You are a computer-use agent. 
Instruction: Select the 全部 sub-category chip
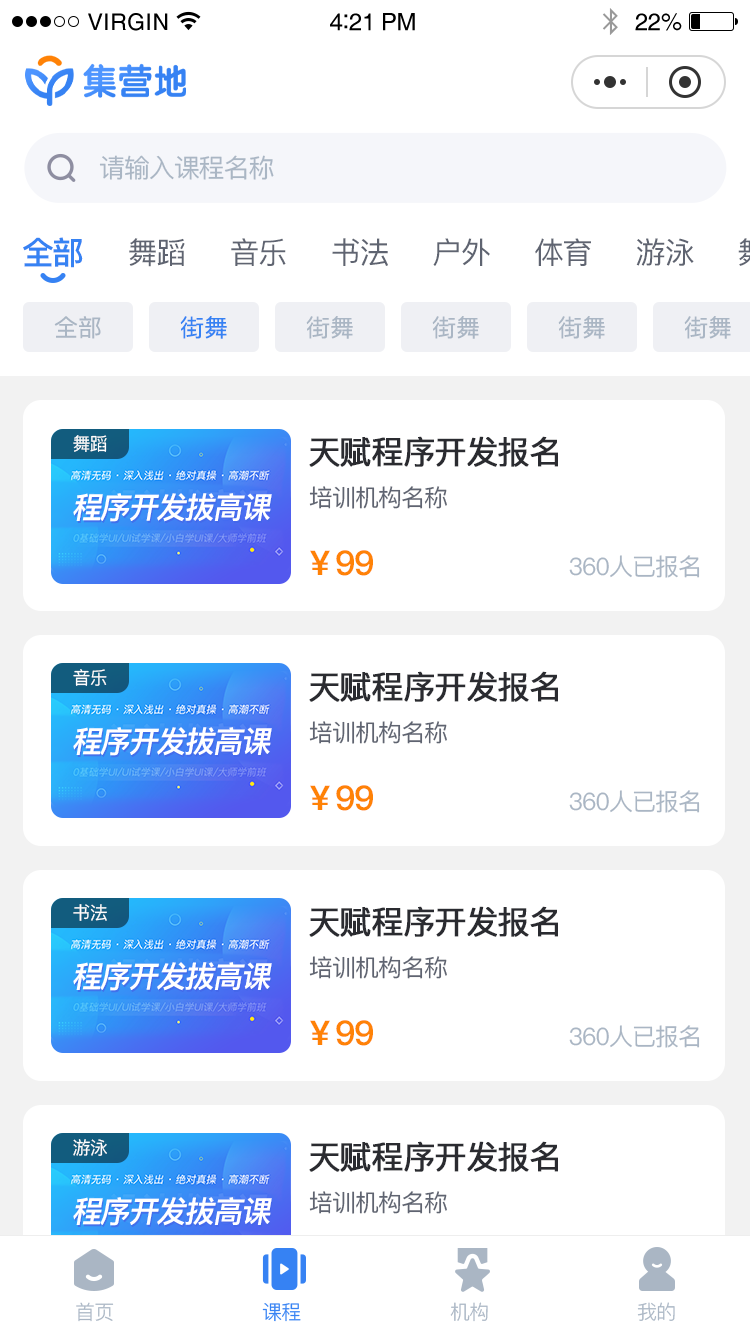tap(78, 327)
